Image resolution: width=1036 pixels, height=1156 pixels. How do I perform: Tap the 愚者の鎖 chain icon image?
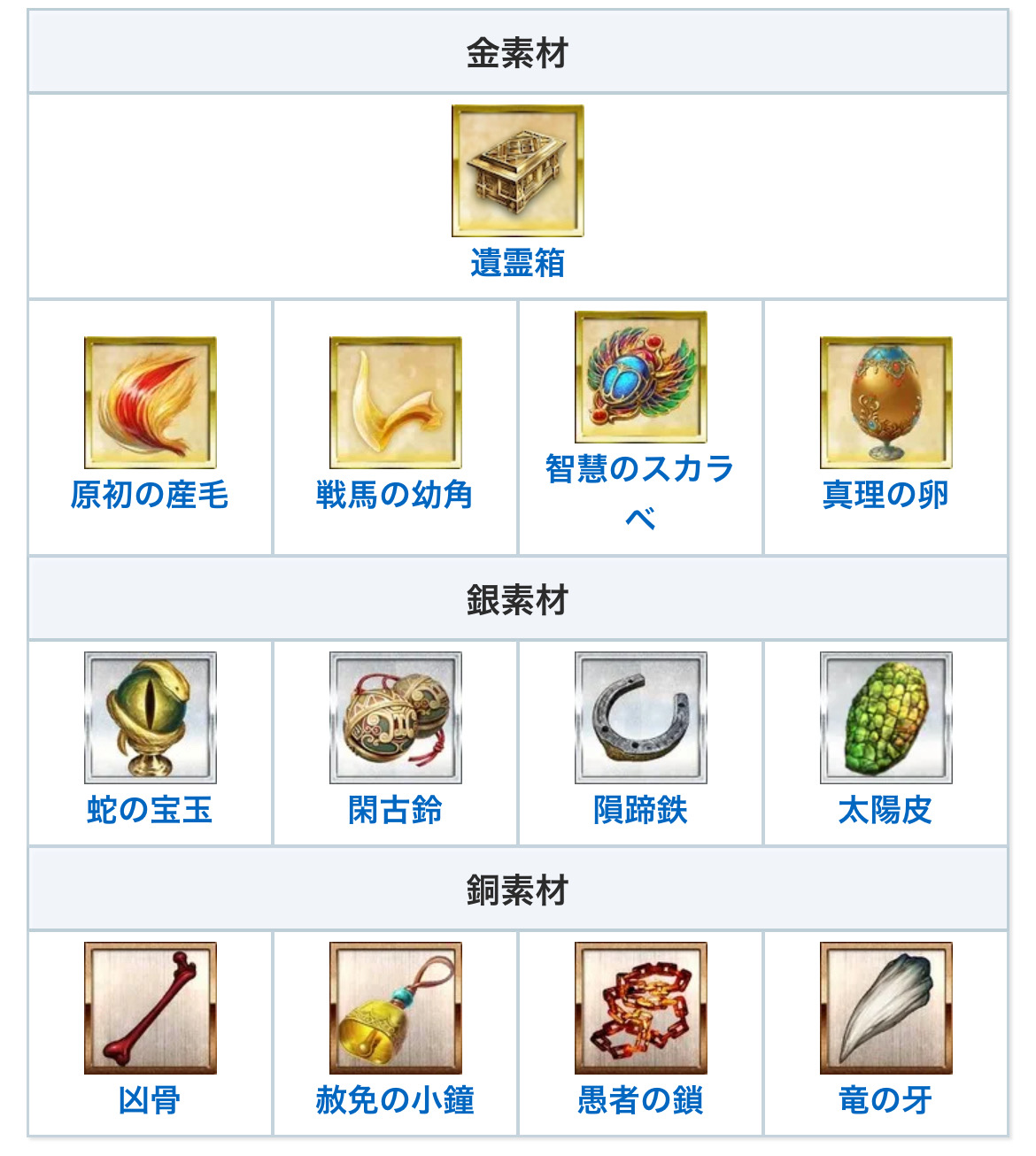[640, 1007]
